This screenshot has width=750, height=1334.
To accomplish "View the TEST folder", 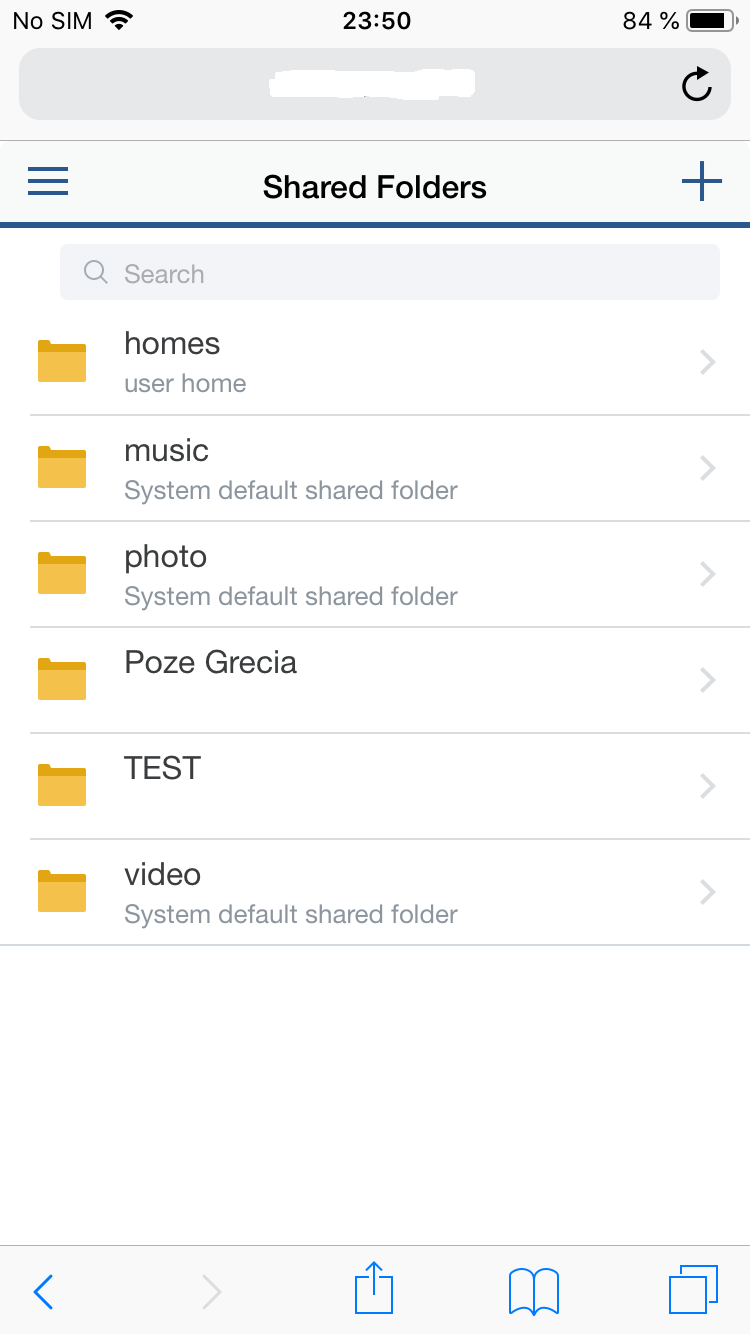I will pos(375,786).
